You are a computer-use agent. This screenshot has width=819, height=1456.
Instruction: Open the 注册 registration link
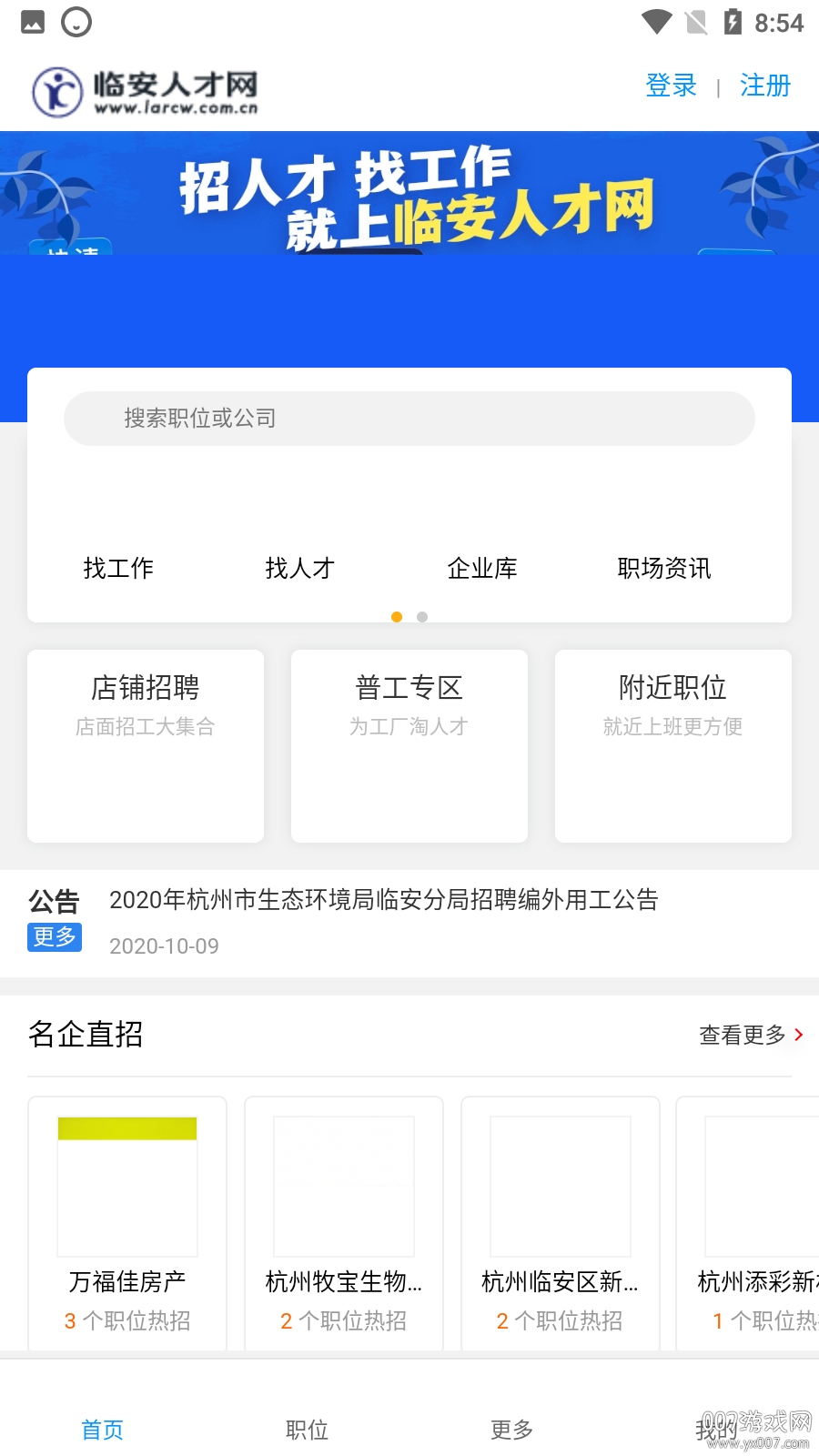tap(764, 86)
